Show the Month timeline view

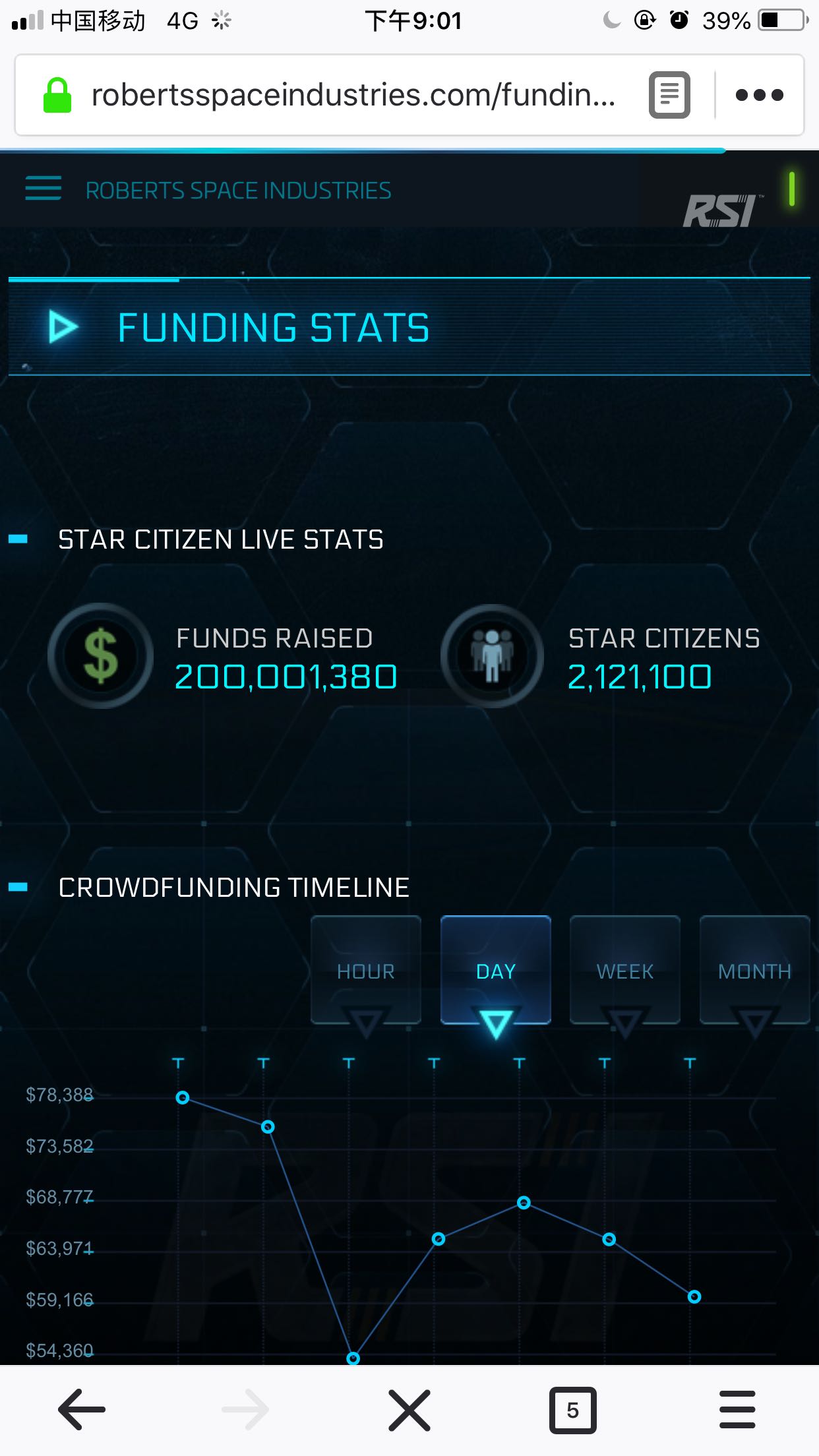pos(754,971)
